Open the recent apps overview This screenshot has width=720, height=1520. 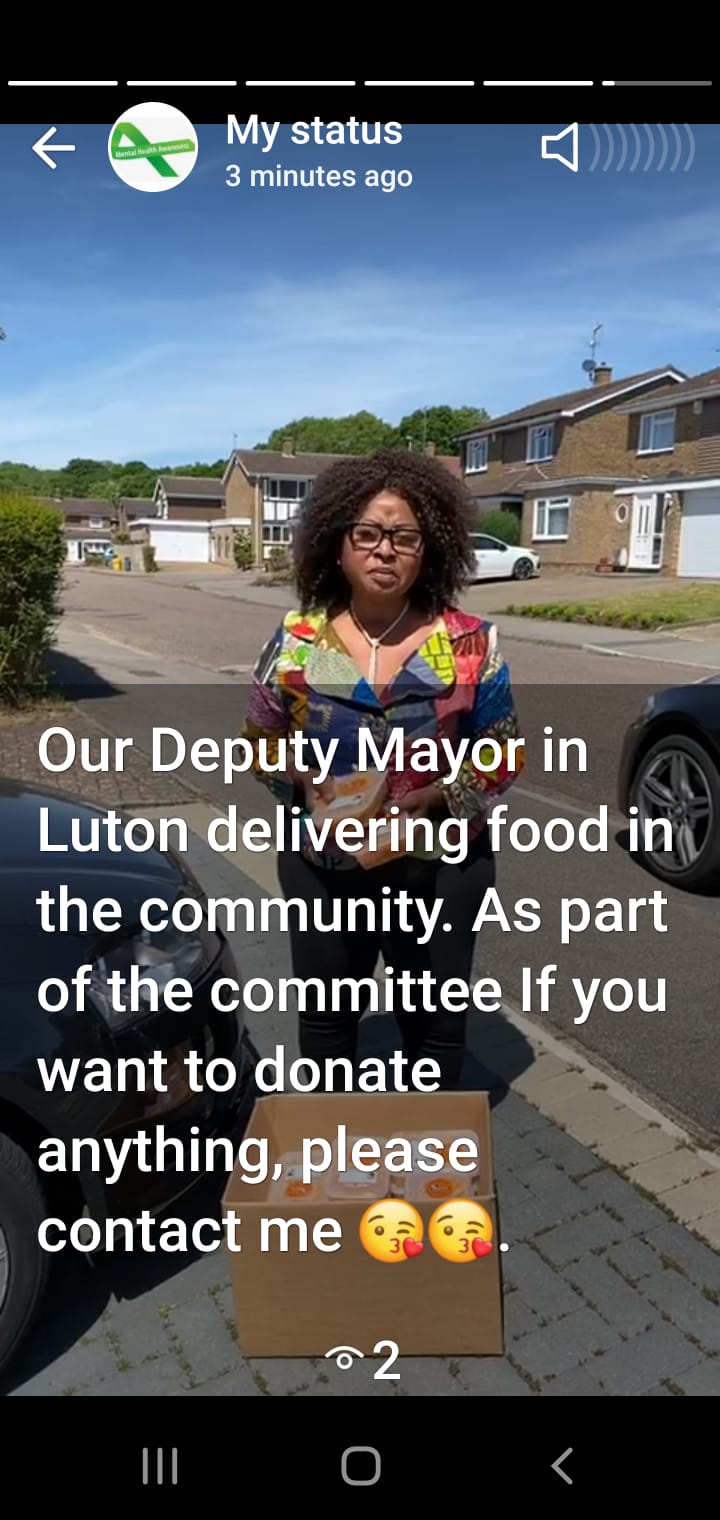tap(160, 1466)
